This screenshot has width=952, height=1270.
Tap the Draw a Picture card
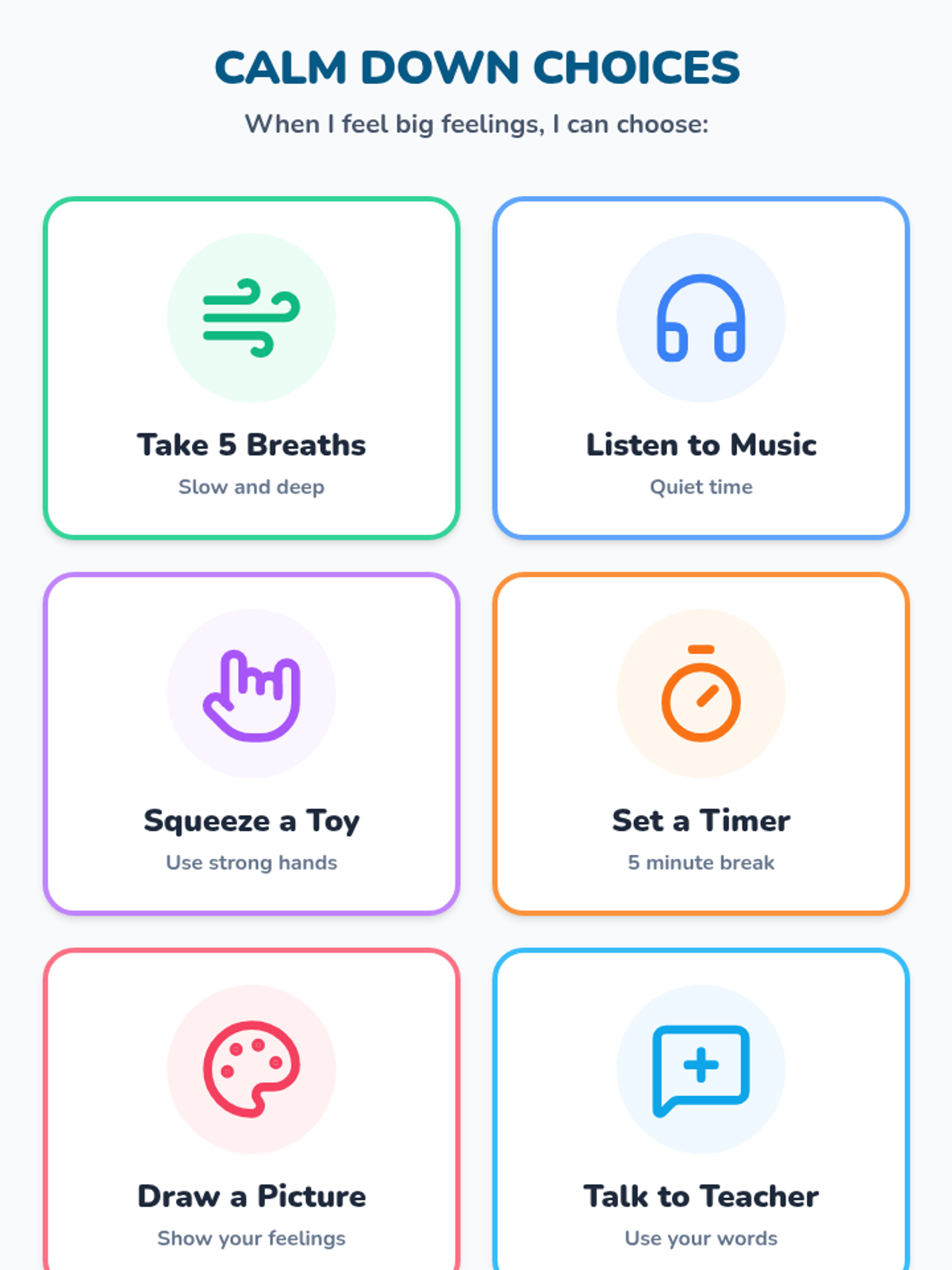coord(251,1111)
